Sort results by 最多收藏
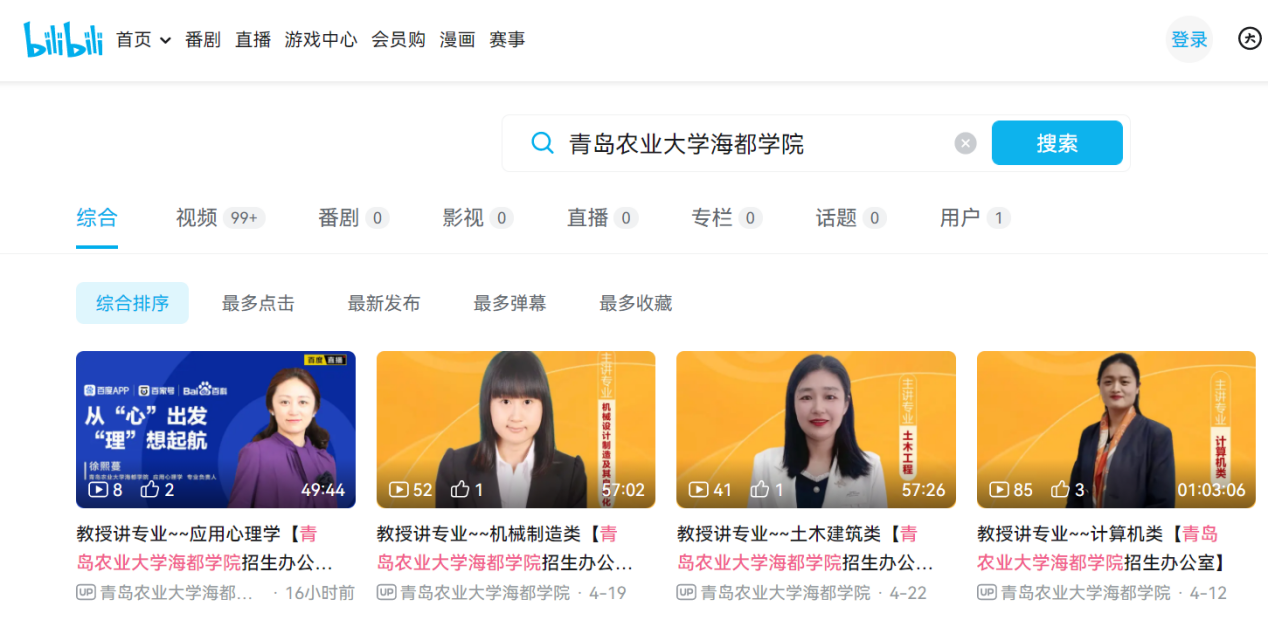The image size is (1268, 620). tap(635, 303)
